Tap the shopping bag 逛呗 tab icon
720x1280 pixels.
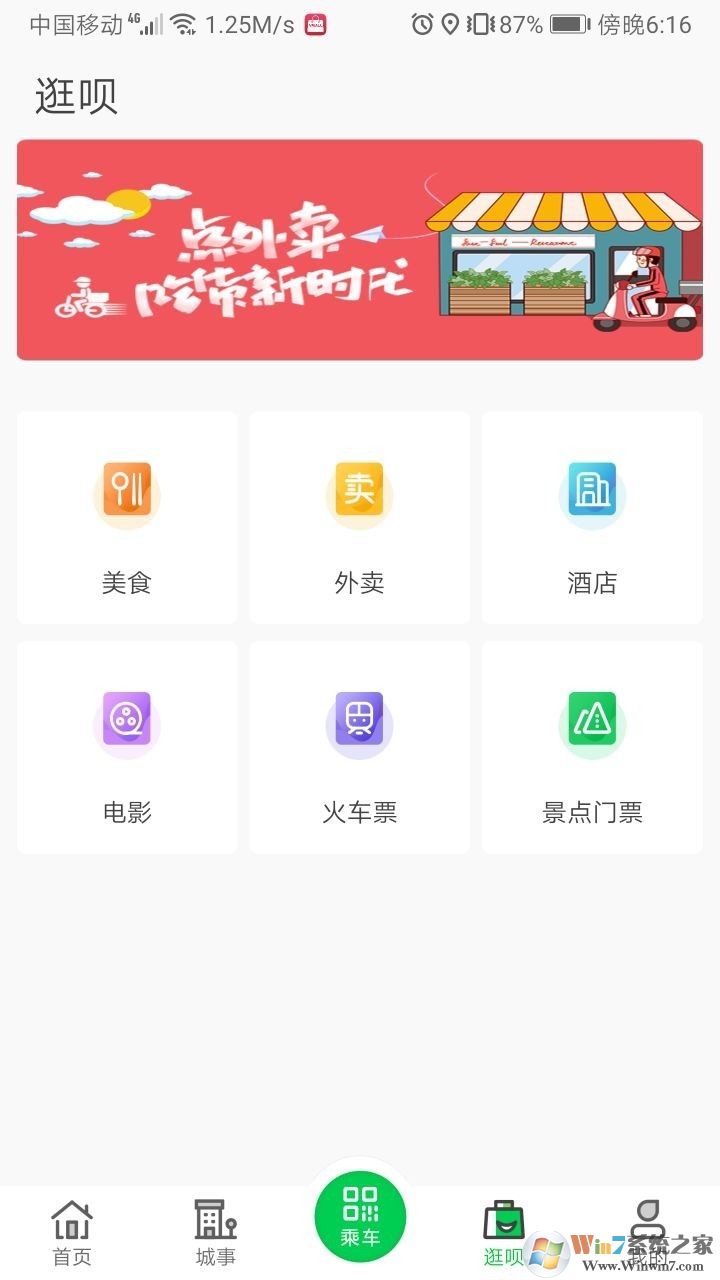(503, 1220)
